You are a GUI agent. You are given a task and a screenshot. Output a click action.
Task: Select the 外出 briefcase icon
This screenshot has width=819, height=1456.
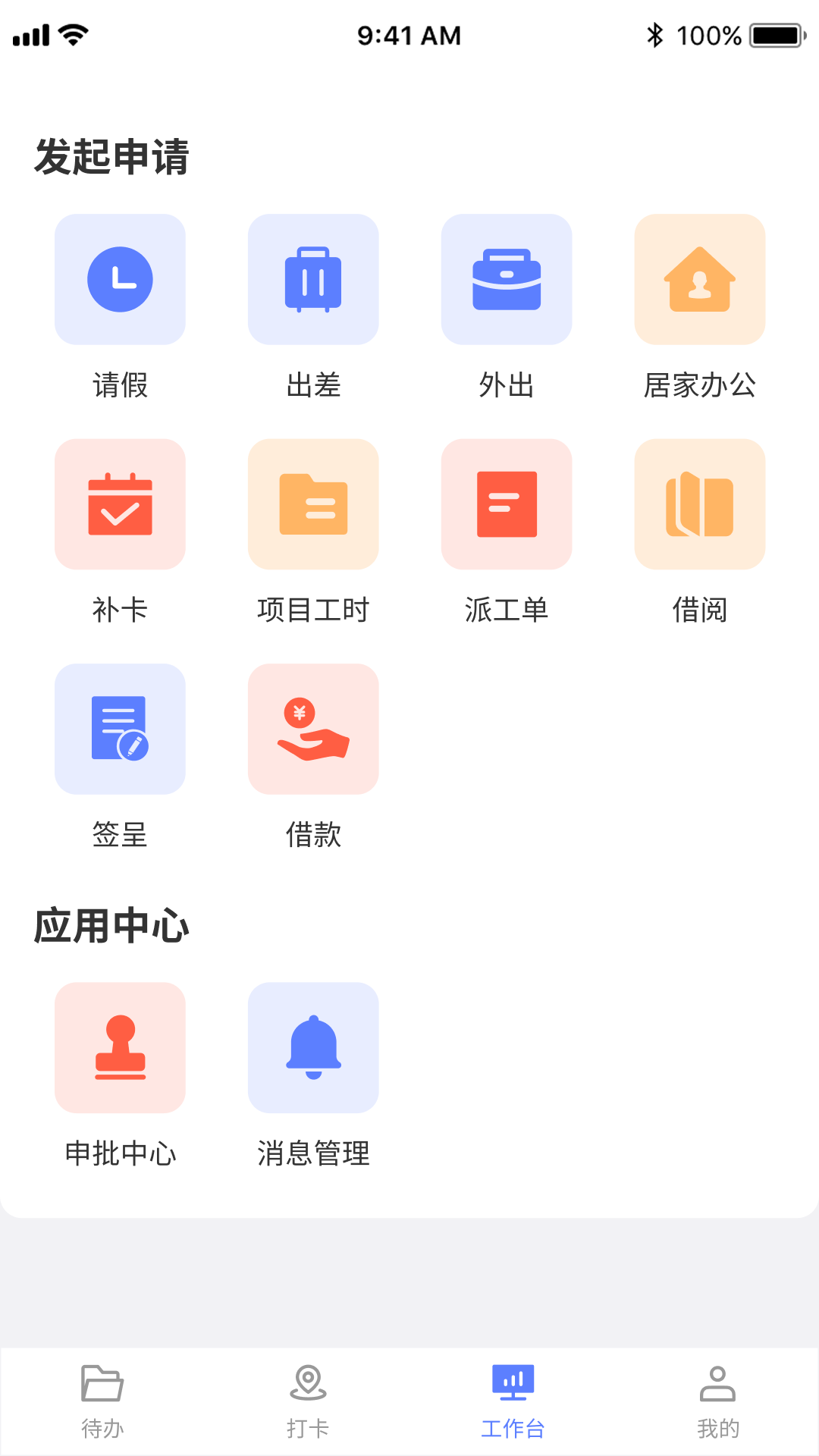(507, 278)
